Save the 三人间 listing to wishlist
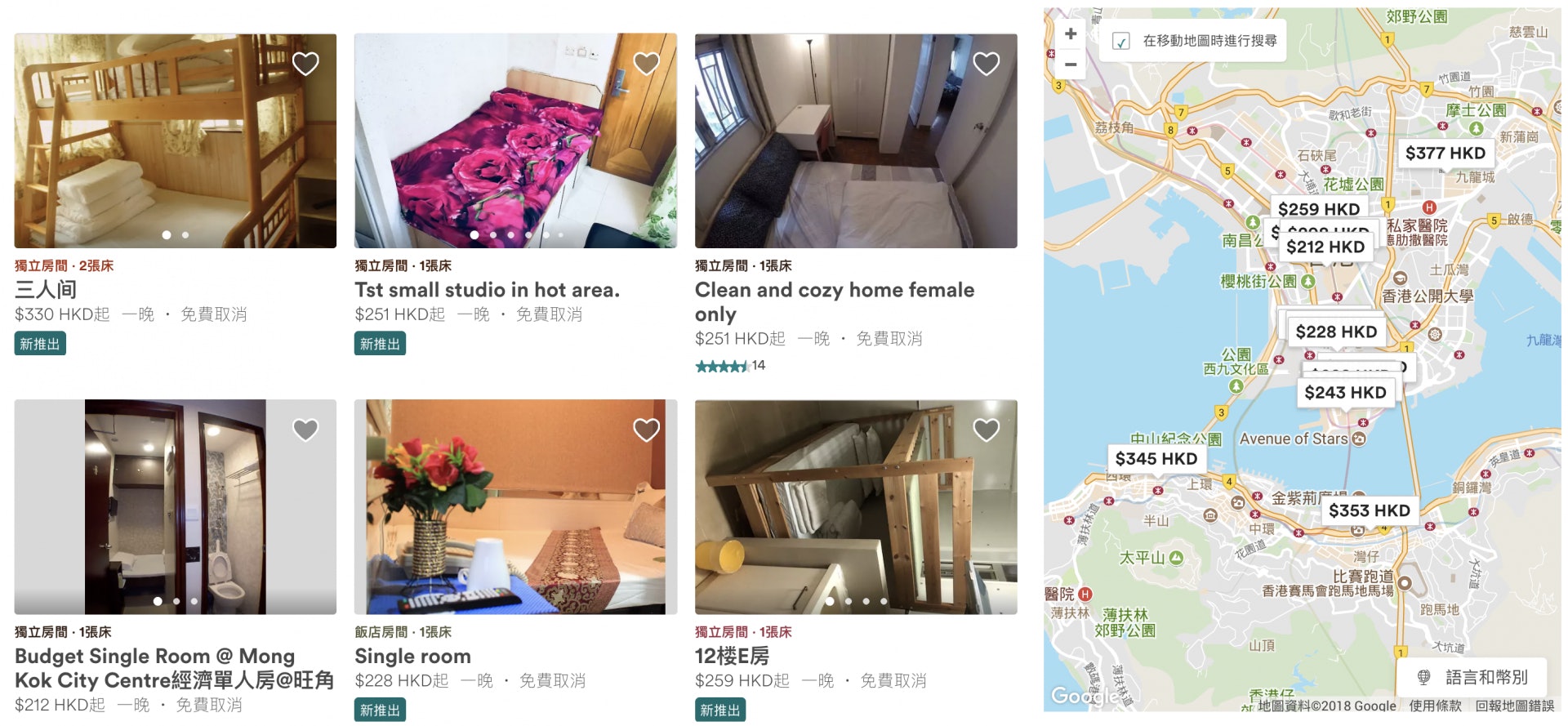Screen dimensions: 1568x726 click(305, 64)
